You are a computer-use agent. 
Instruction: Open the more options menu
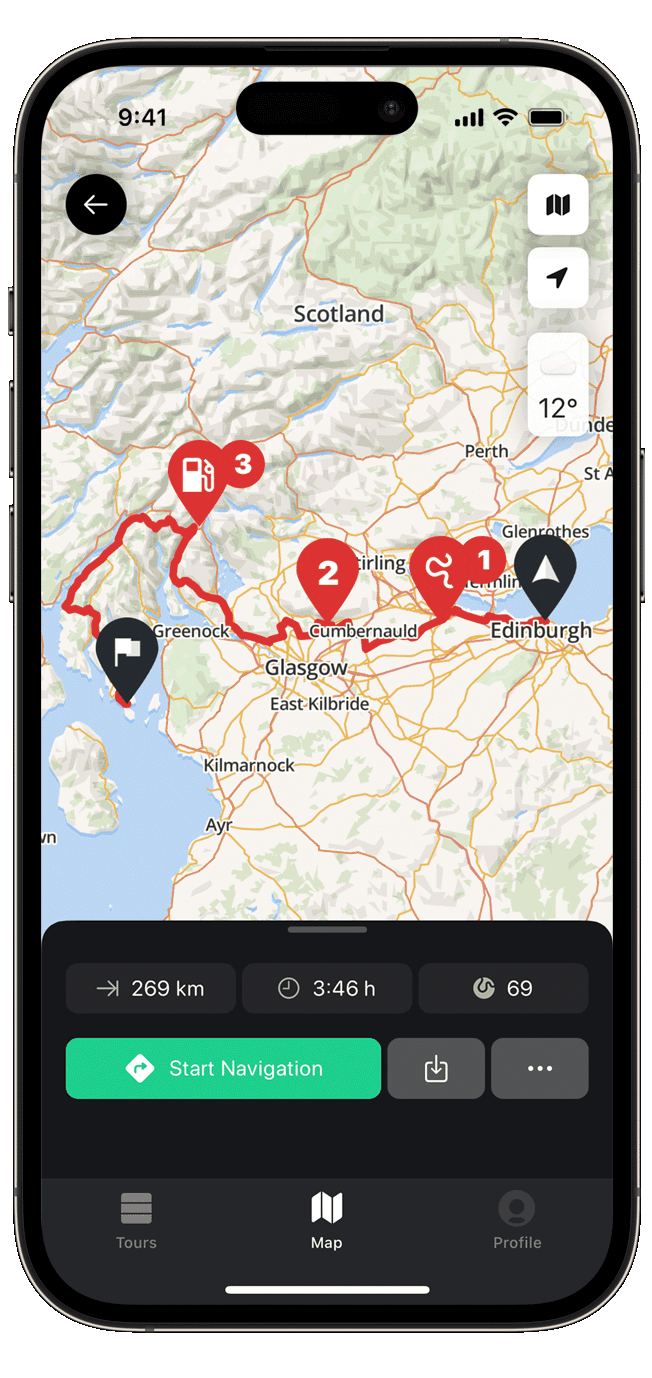click(x=540, y=1069)
